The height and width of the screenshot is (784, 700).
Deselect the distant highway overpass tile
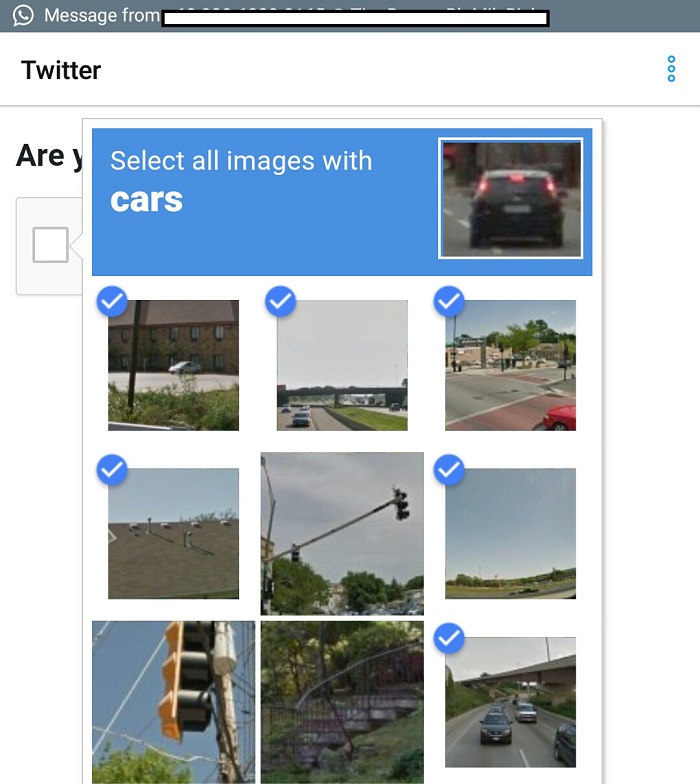pyautogui.click(x=342, y=365)
